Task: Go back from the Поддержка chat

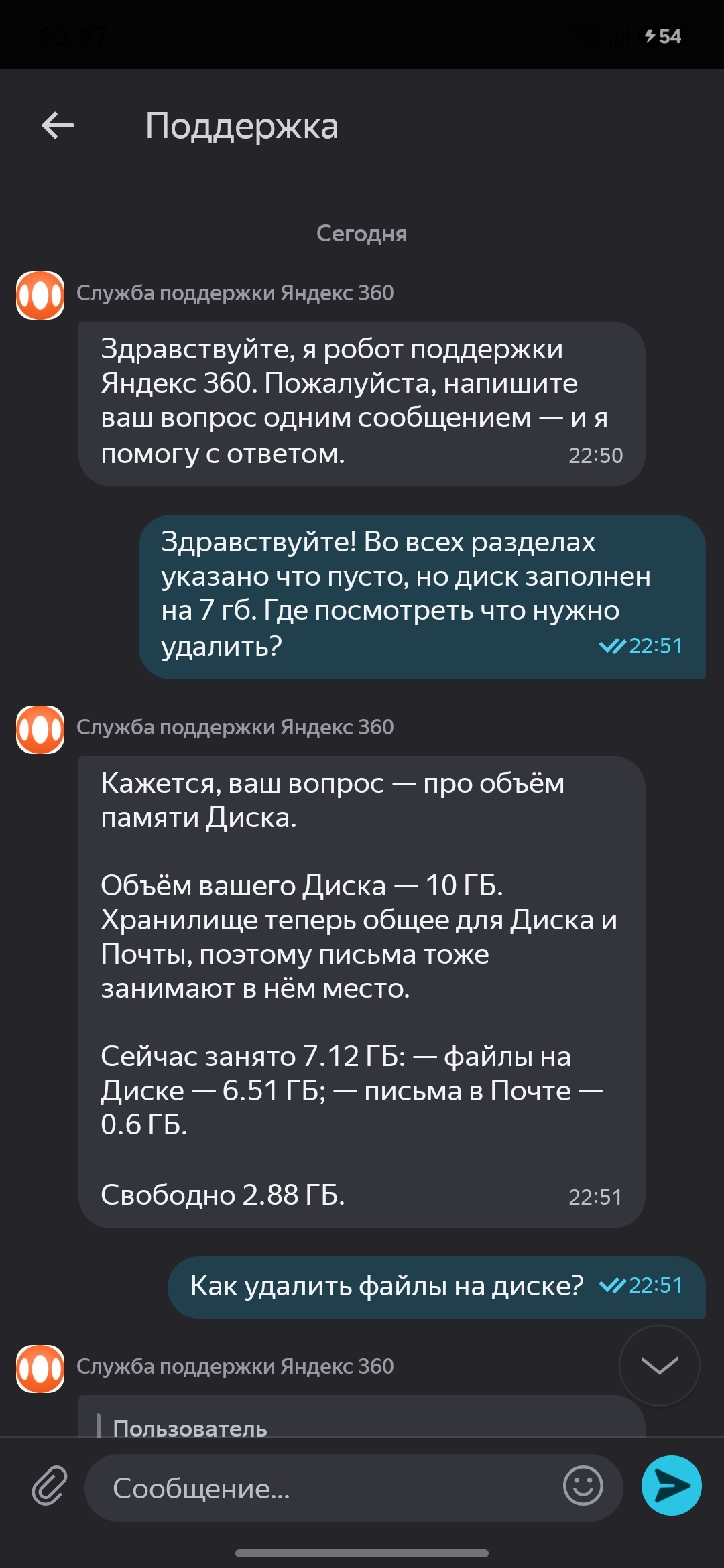Action: pos(58,125)
